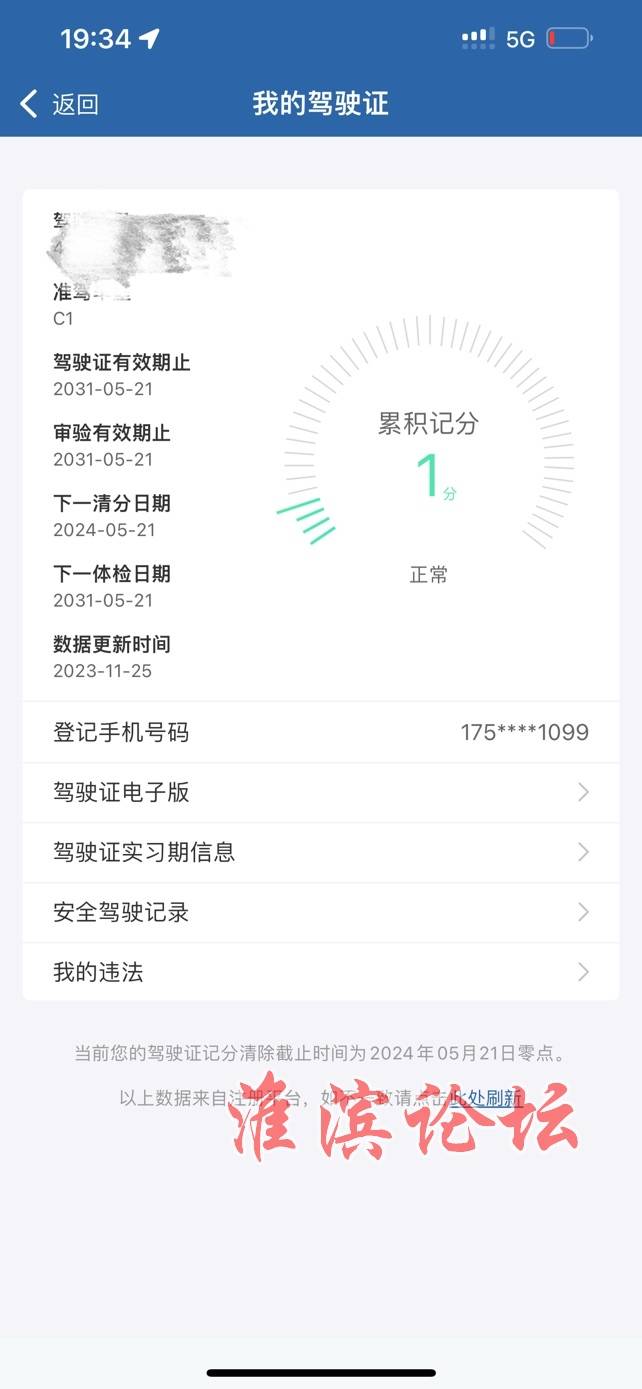Tap the 此处刷新 link to refresh data
This screenshot has height=1389, width=642.
coord(486,1098)
